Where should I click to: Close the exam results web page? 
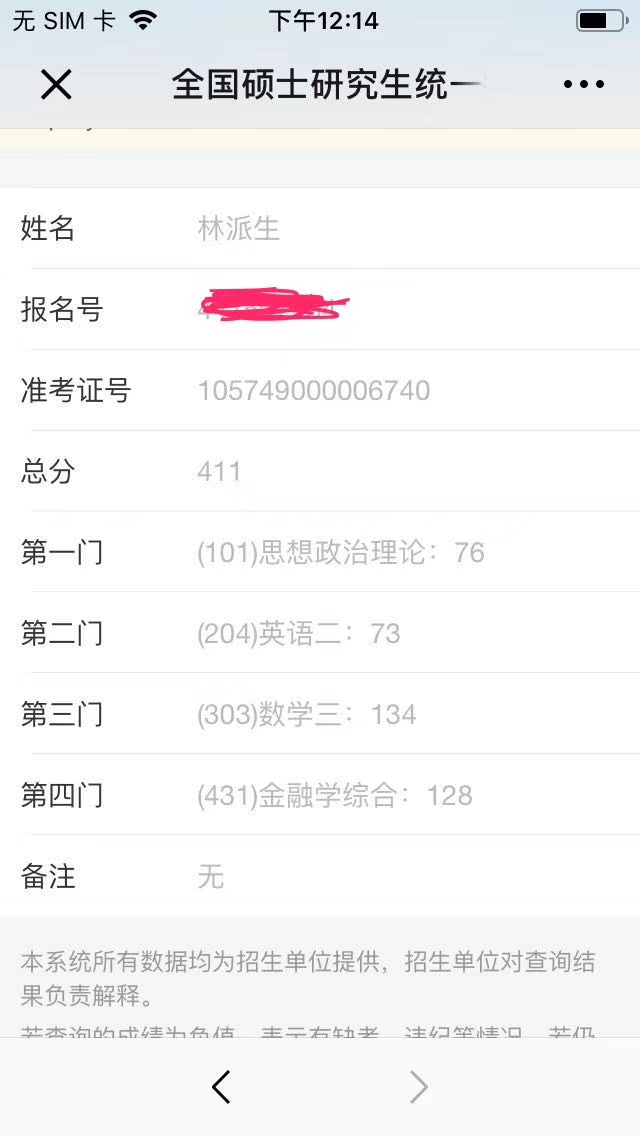[56, 85]
